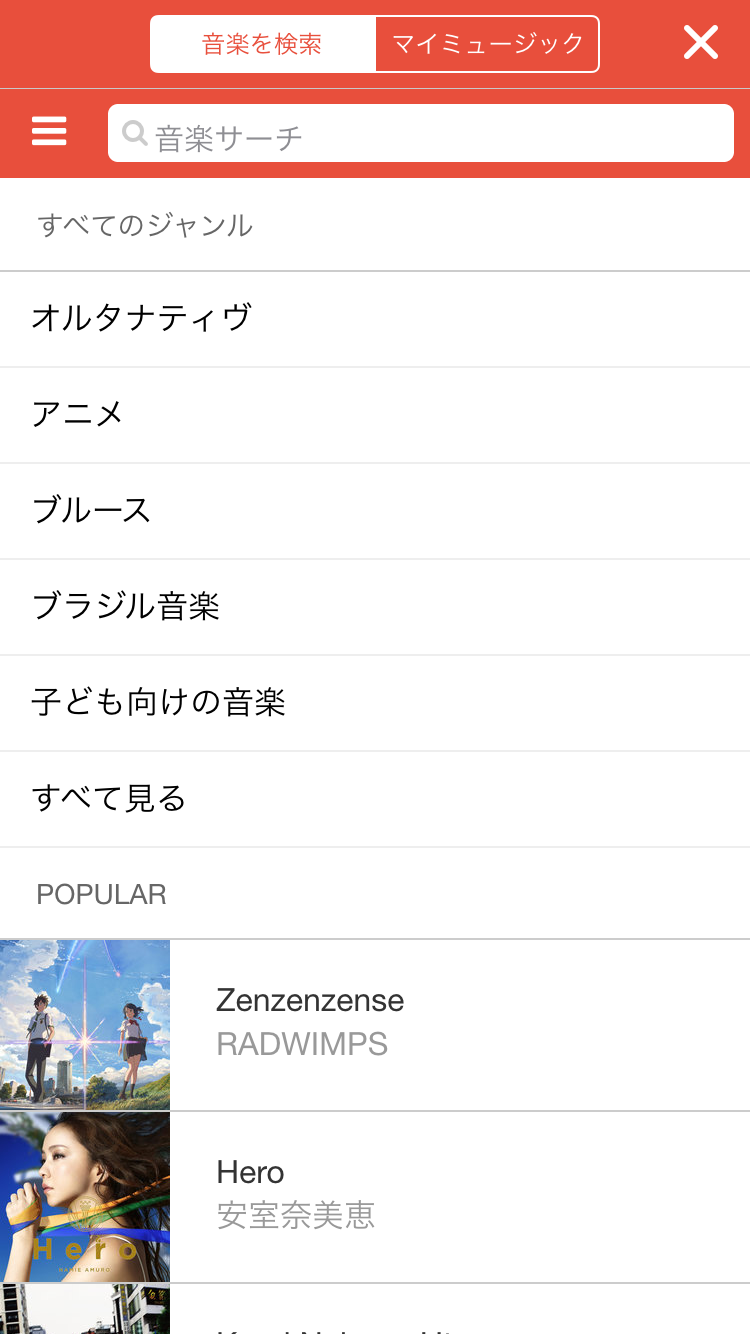Choose the ブルース genre
Screen dimensions: 750x1334
[375, 510]
